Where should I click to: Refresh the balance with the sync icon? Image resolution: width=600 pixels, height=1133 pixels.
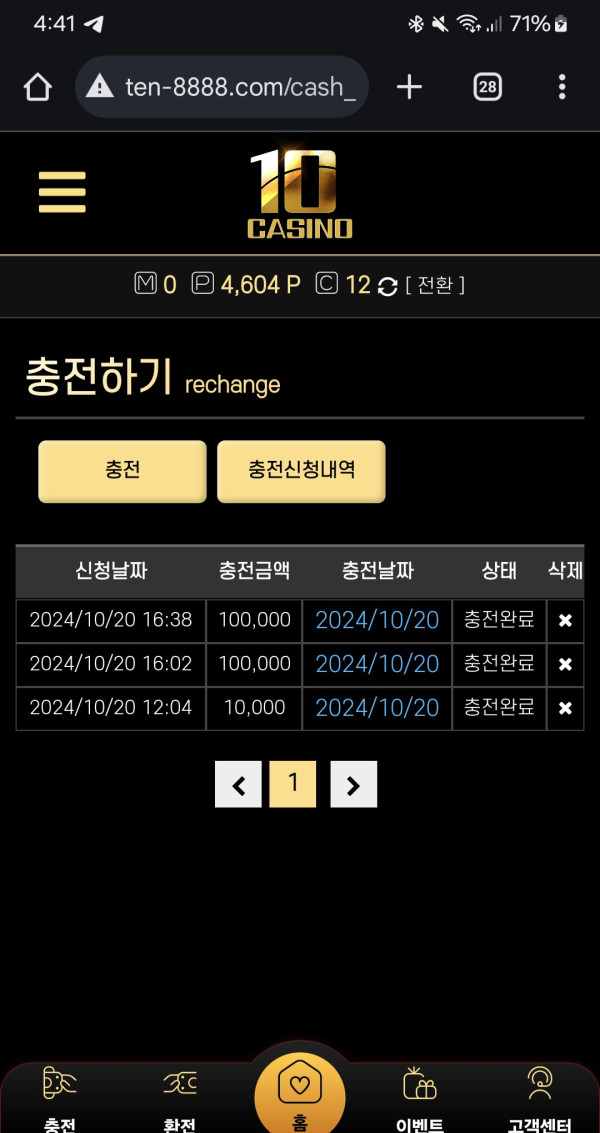tap(388, 287)
